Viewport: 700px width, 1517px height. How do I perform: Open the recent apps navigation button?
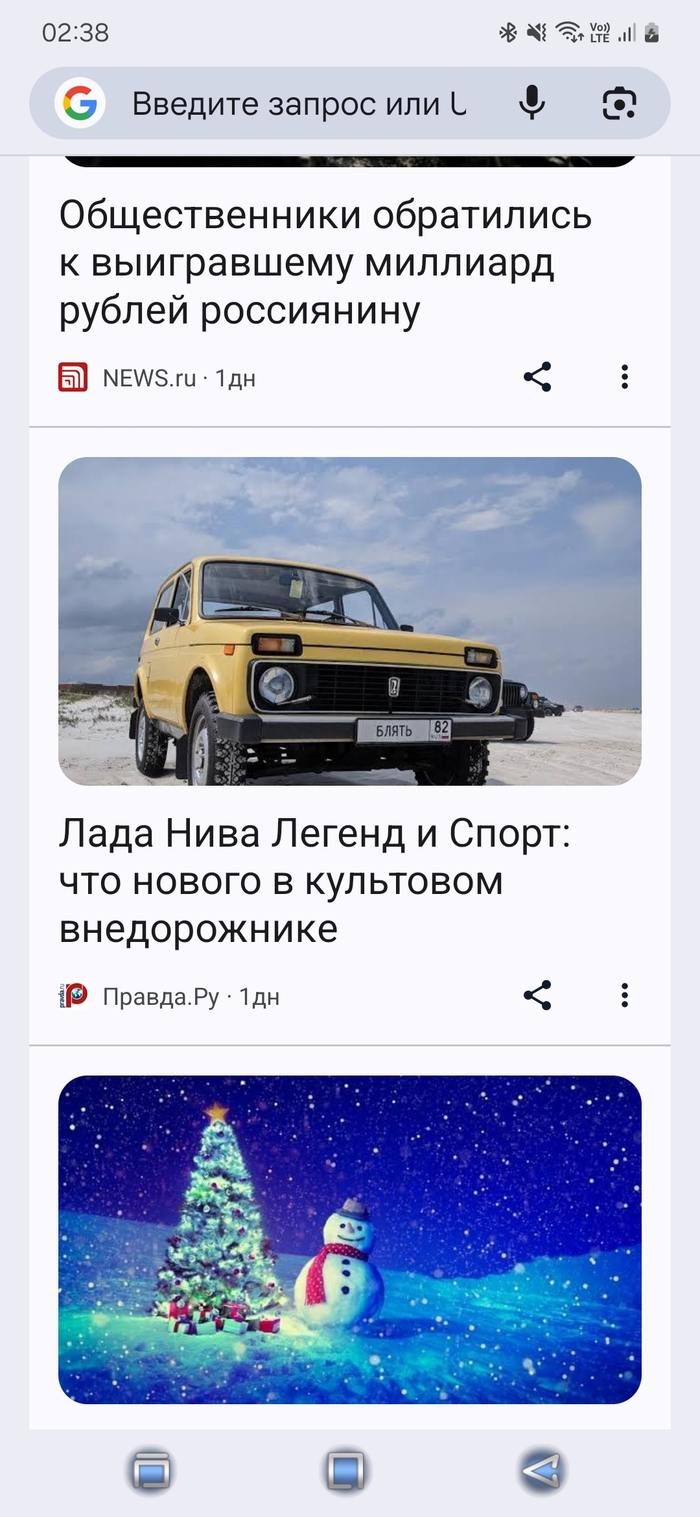151,1471
